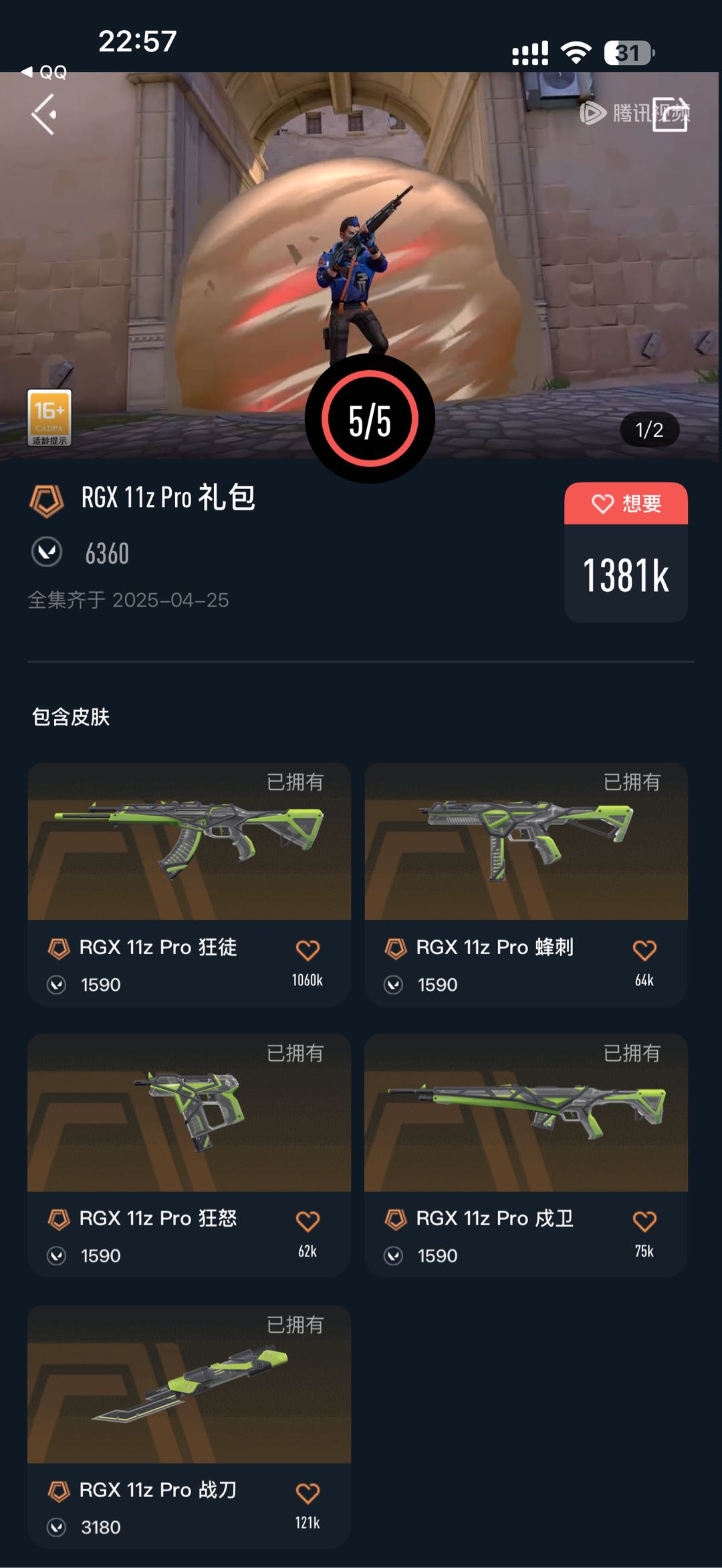Open the RGX 11z Pro 战刀 skin card

[189, 1427]
